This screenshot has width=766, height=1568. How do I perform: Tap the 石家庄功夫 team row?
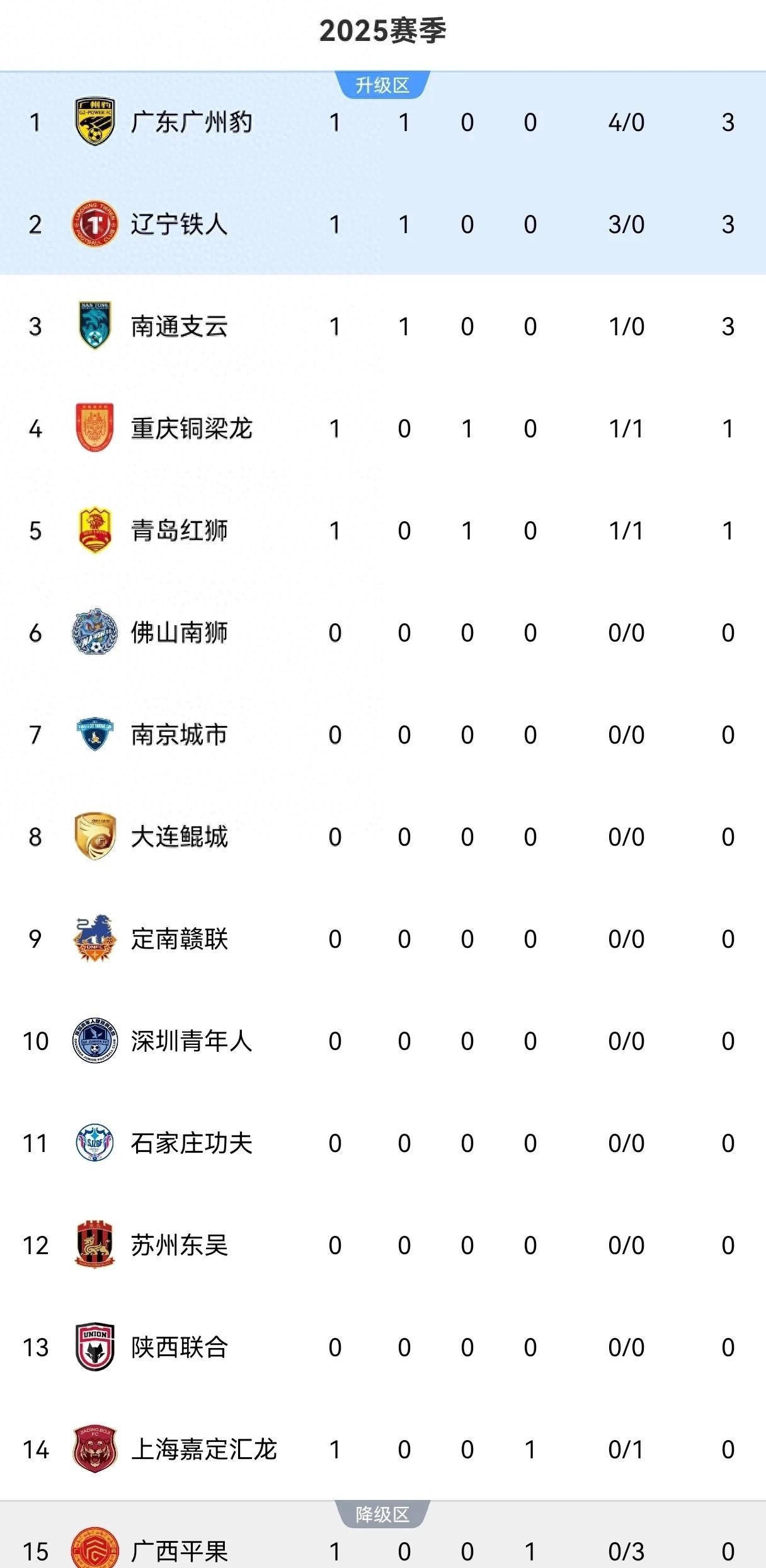pyautogui.click(x=383, y=1143)
